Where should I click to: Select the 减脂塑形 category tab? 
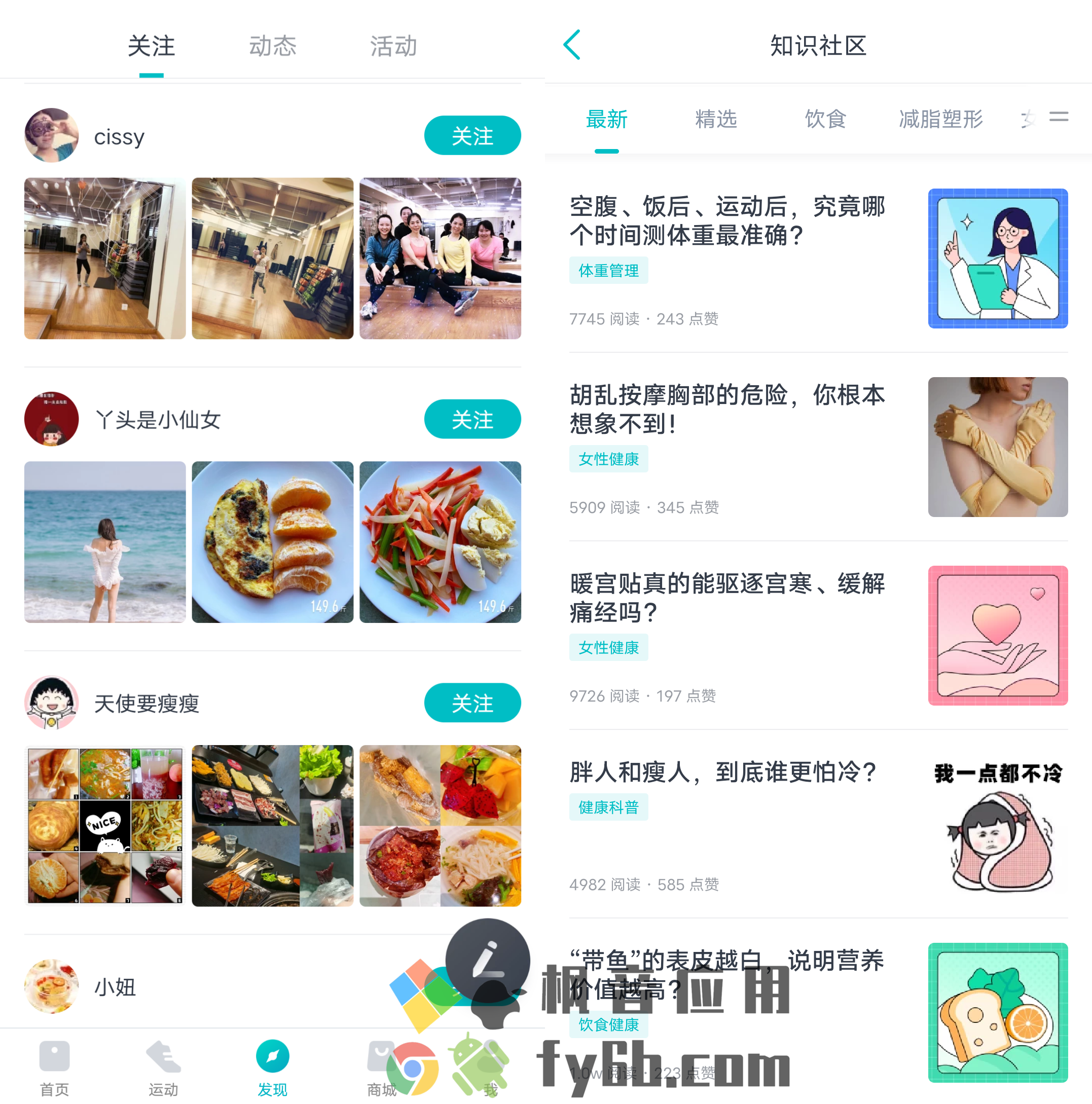coord(940,120)
